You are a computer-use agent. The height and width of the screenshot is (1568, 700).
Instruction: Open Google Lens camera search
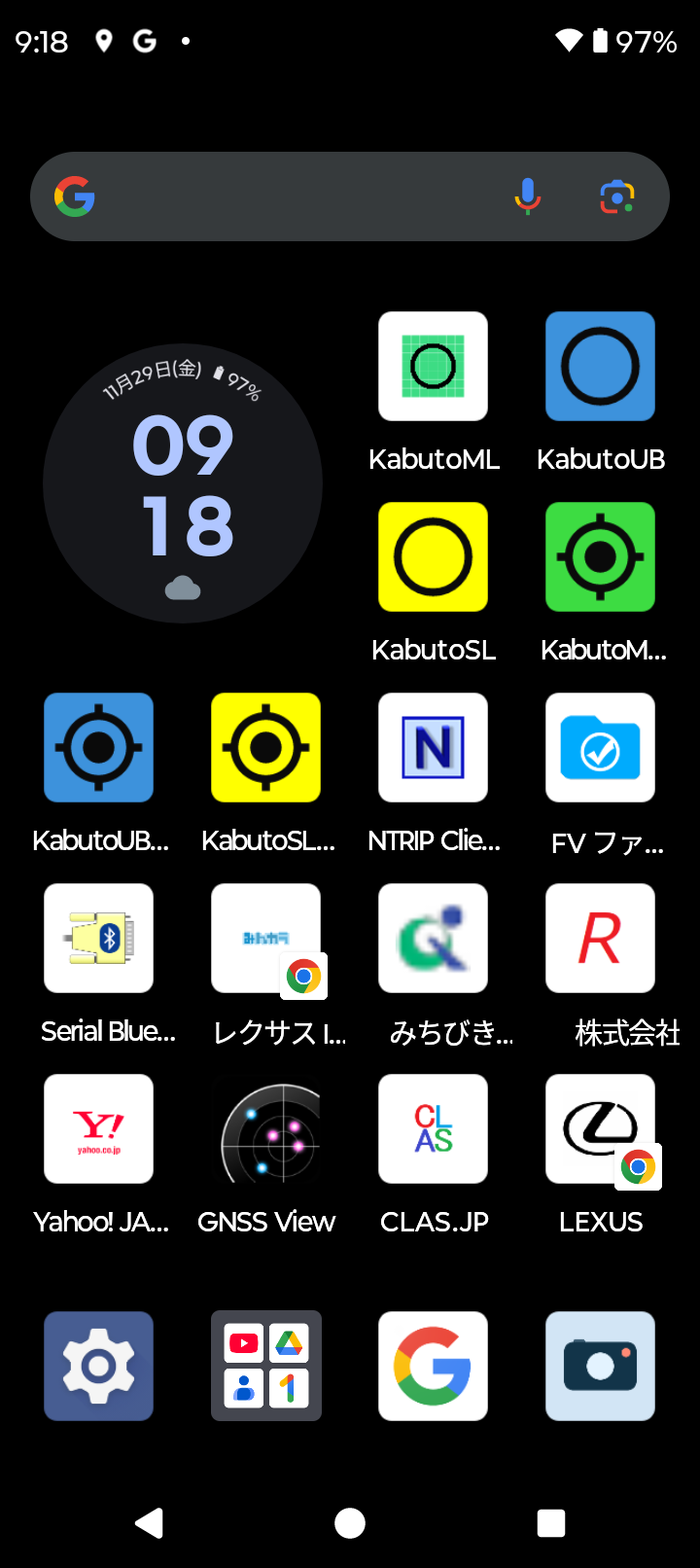click(616, 196)
